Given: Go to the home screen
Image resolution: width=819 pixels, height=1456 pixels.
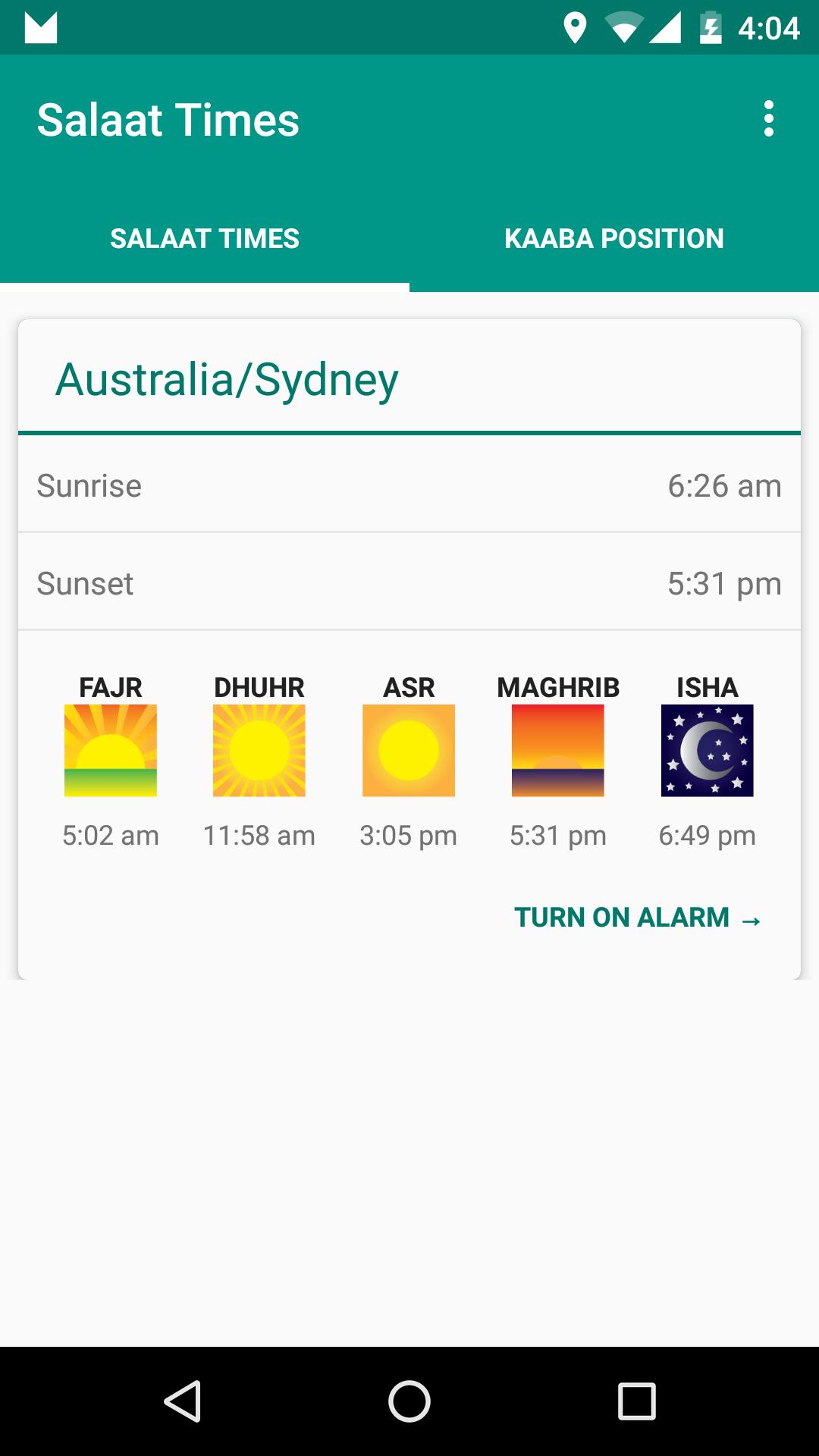Looking at the screenshot, I should pyautogui.click(x=409, y=1401).
